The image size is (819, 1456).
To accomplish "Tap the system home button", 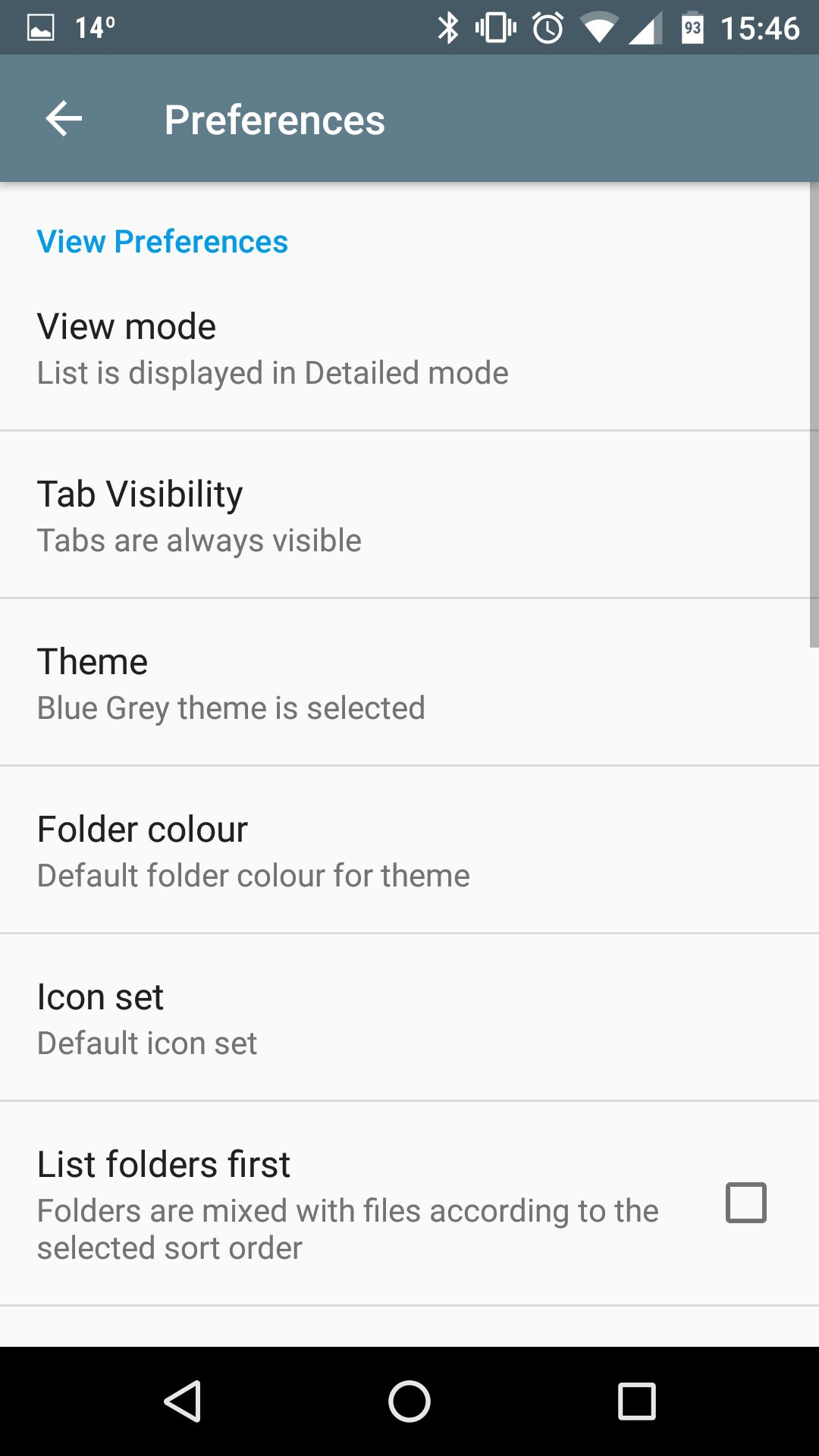I will [409, 1401].
